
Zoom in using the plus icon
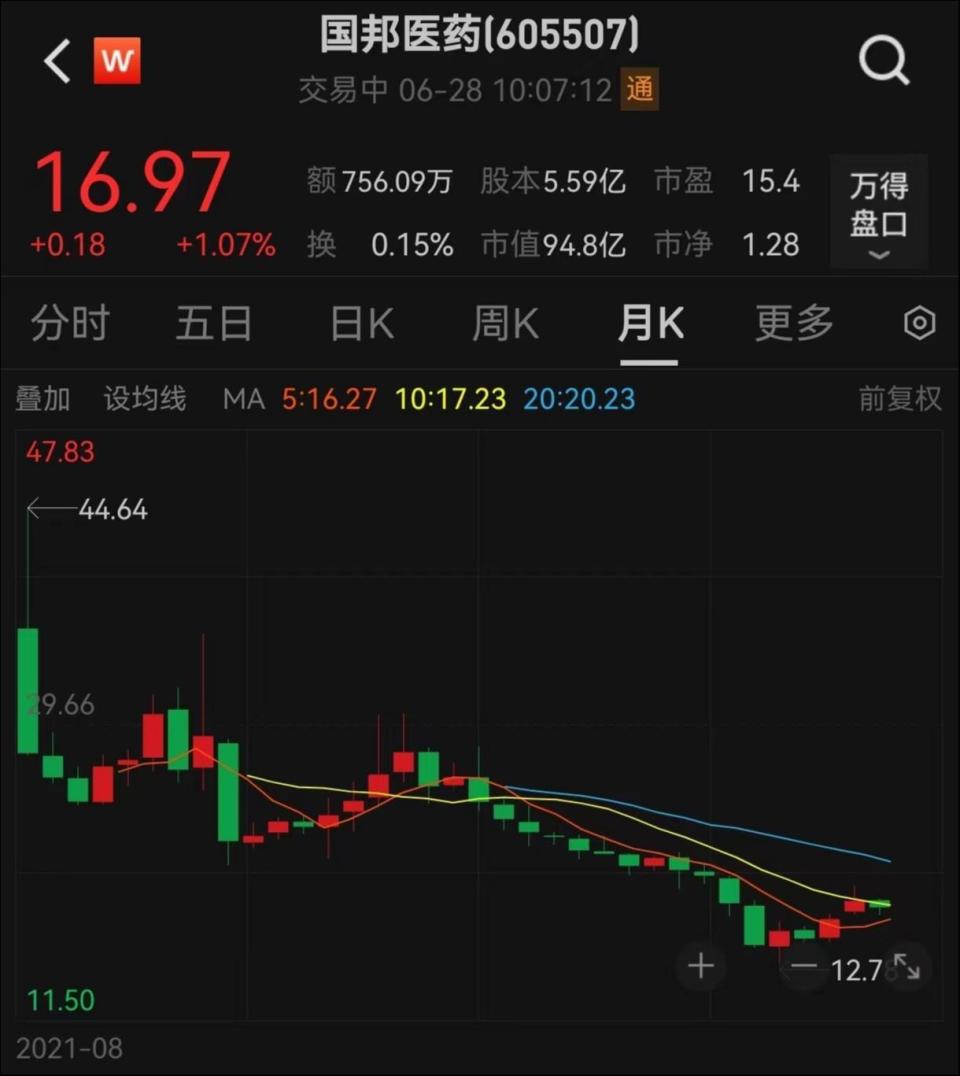(701, 966)
